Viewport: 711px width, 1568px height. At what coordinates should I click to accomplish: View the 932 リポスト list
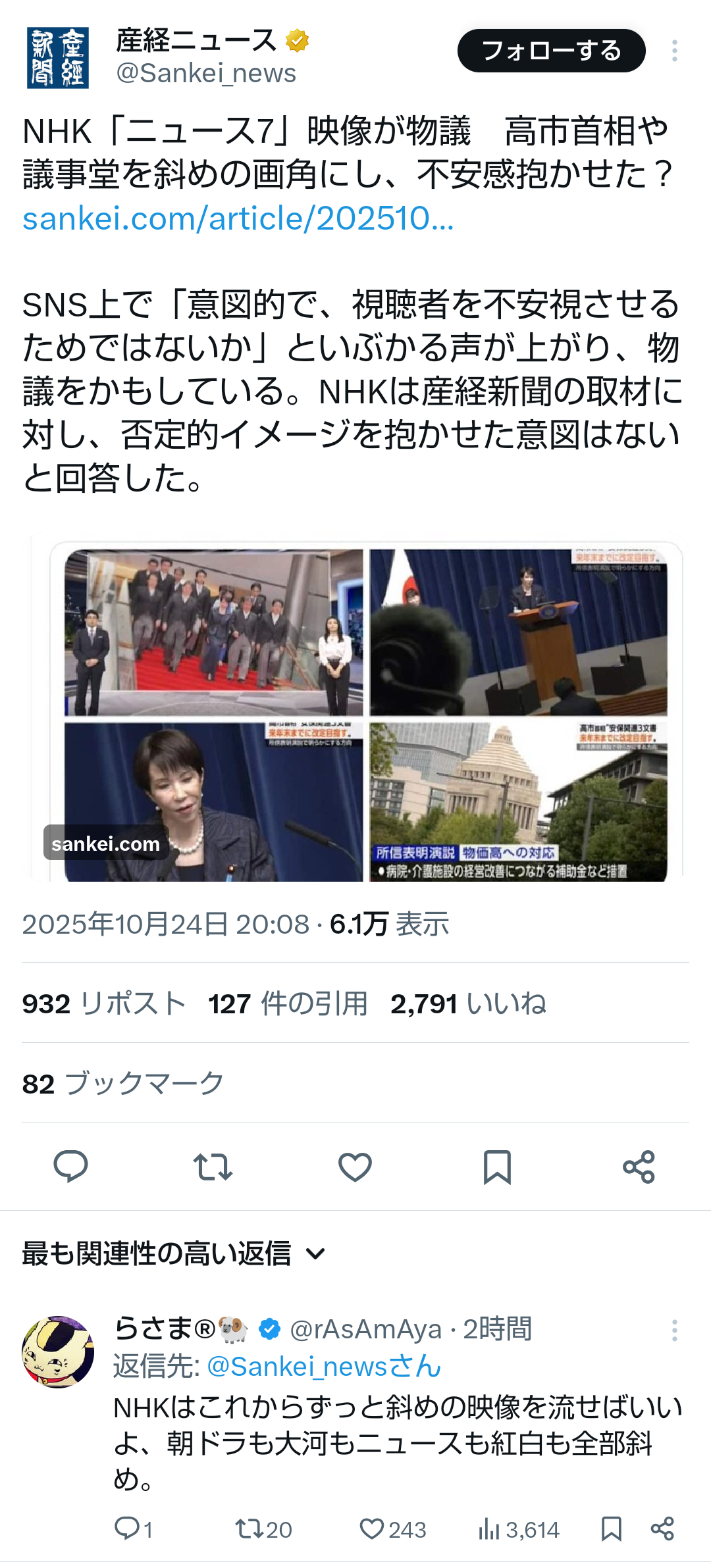pyautogui.click(x=103, y=1004)
